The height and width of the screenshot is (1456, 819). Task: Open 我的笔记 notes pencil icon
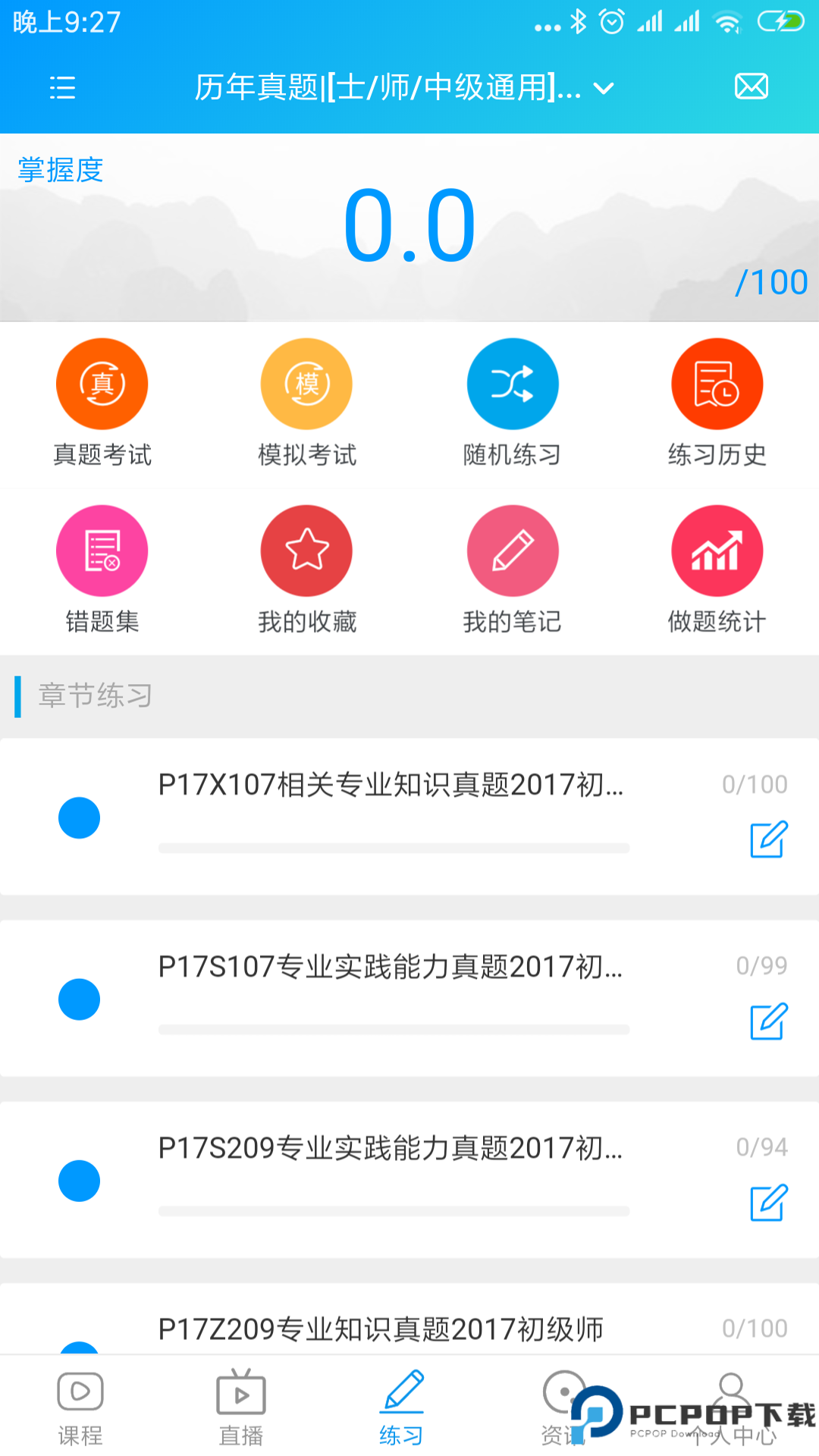(x=513, y=550)
